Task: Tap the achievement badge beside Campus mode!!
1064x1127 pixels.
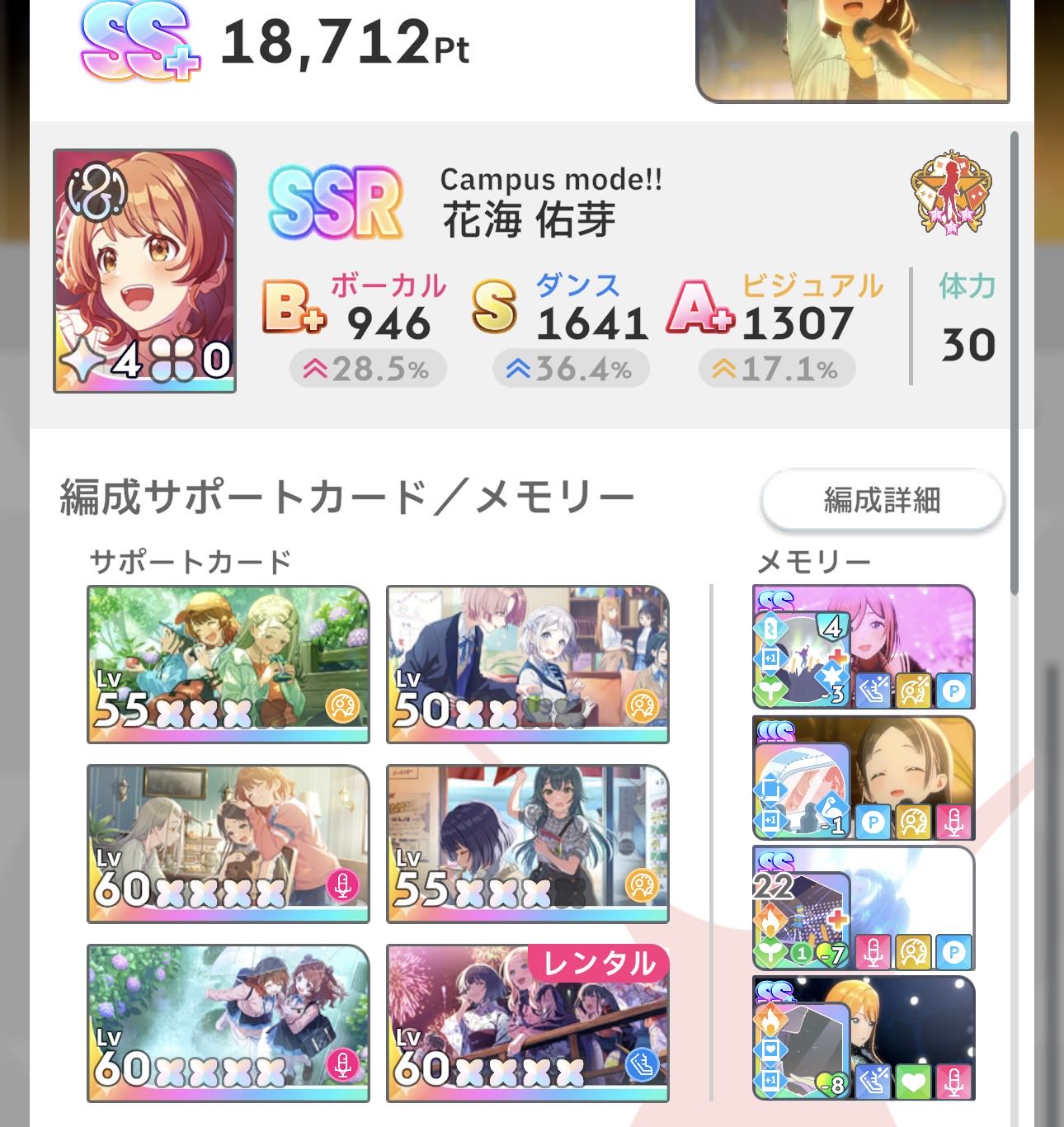Action: [951, 193]
